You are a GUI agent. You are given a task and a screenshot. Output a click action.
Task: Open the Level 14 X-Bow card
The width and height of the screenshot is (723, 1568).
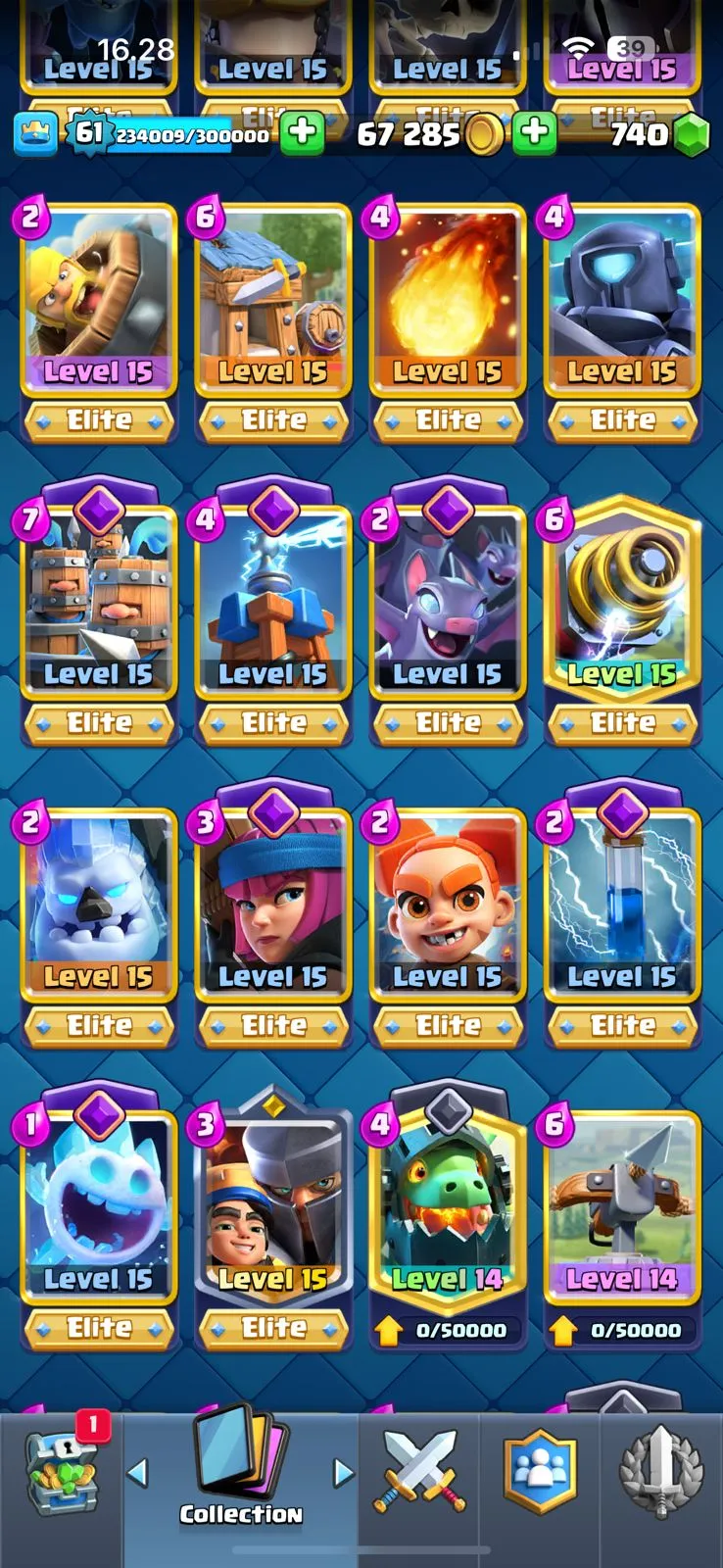coord(621,1205)
